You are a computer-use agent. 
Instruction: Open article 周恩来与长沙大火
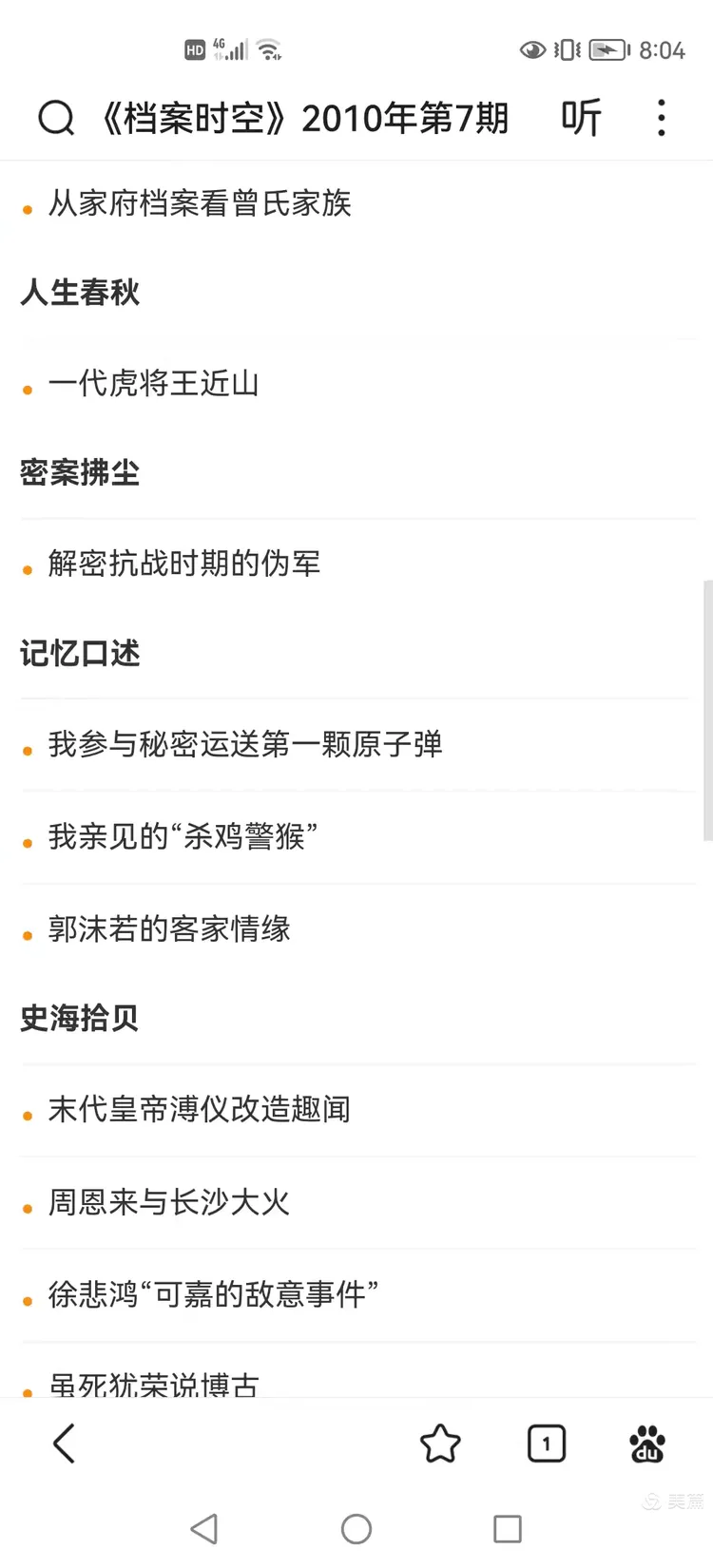[169, 1203]
